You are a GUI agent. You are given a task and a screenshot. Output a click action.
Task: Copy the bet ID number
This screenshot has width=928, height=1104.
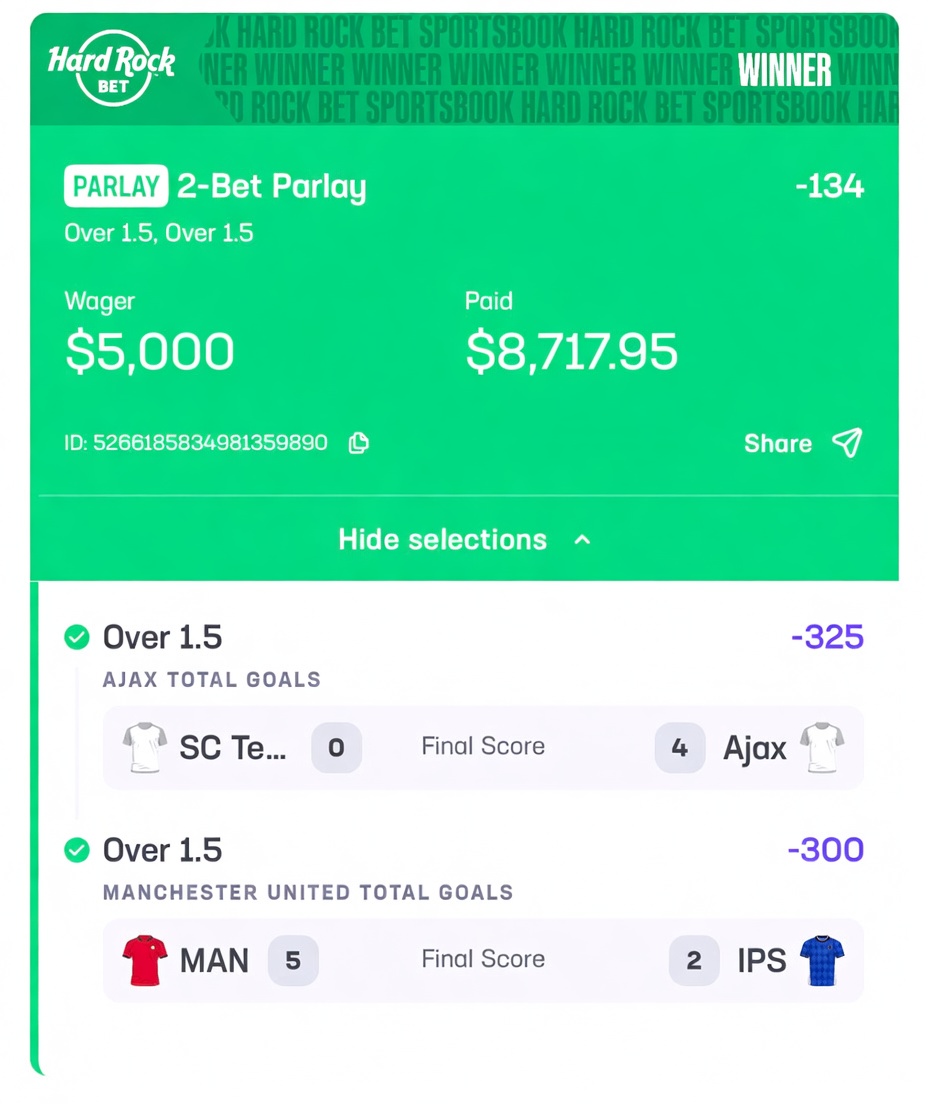[x=359, y=443]
